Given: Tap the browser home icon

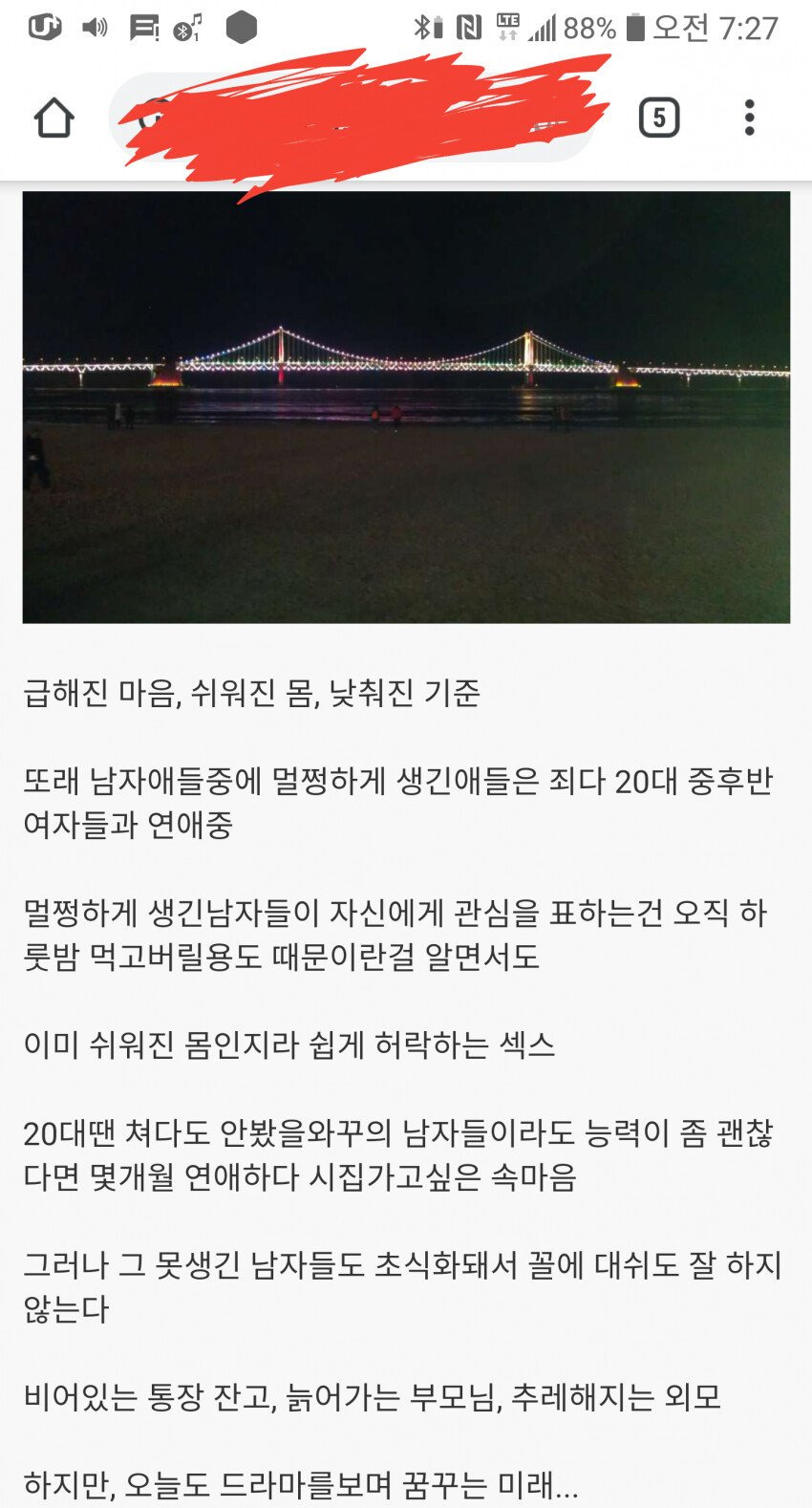Looking at the screenshot, I should [53, 118].
